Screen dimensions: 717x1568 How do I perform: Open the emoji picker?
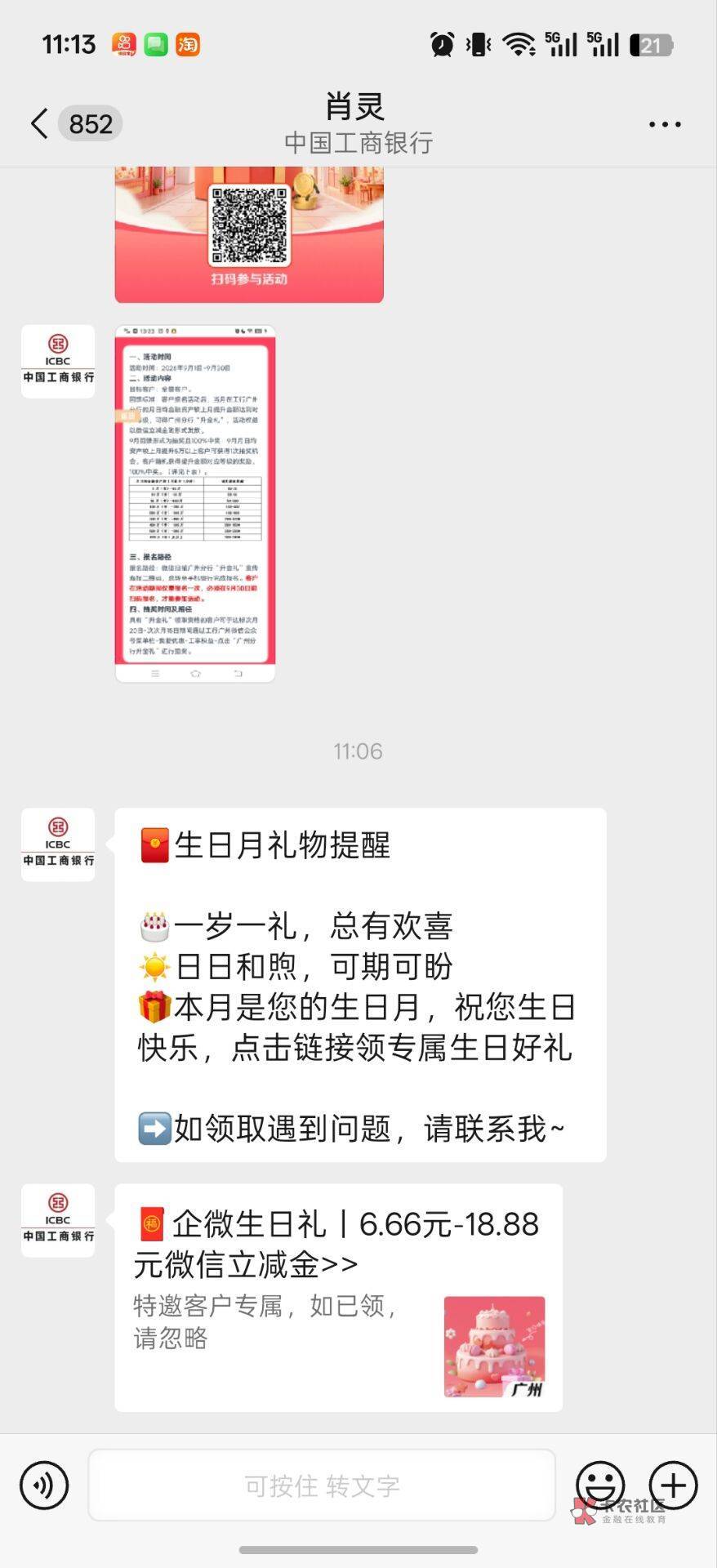click(x=600, y=1485)
